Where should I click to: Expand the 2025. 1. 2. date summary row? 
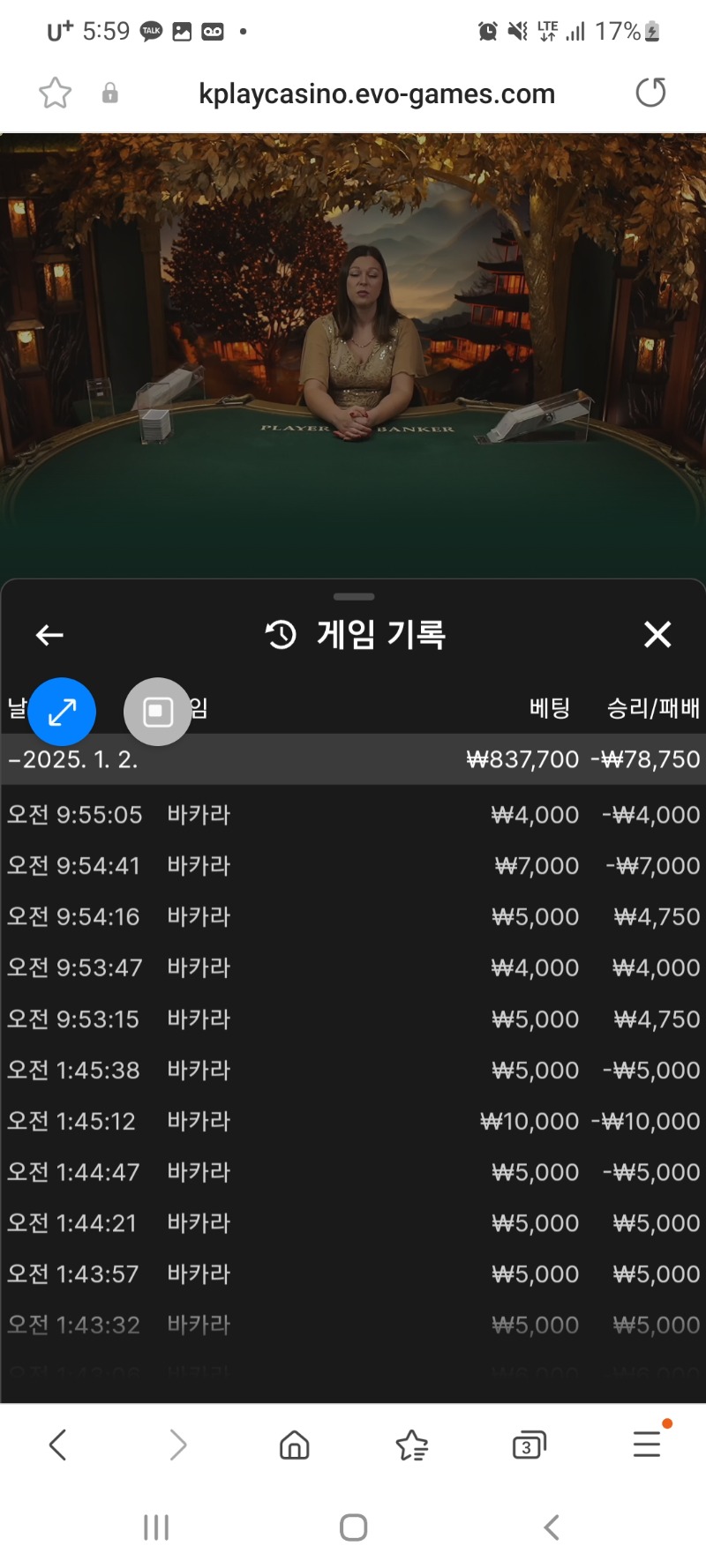353,759
